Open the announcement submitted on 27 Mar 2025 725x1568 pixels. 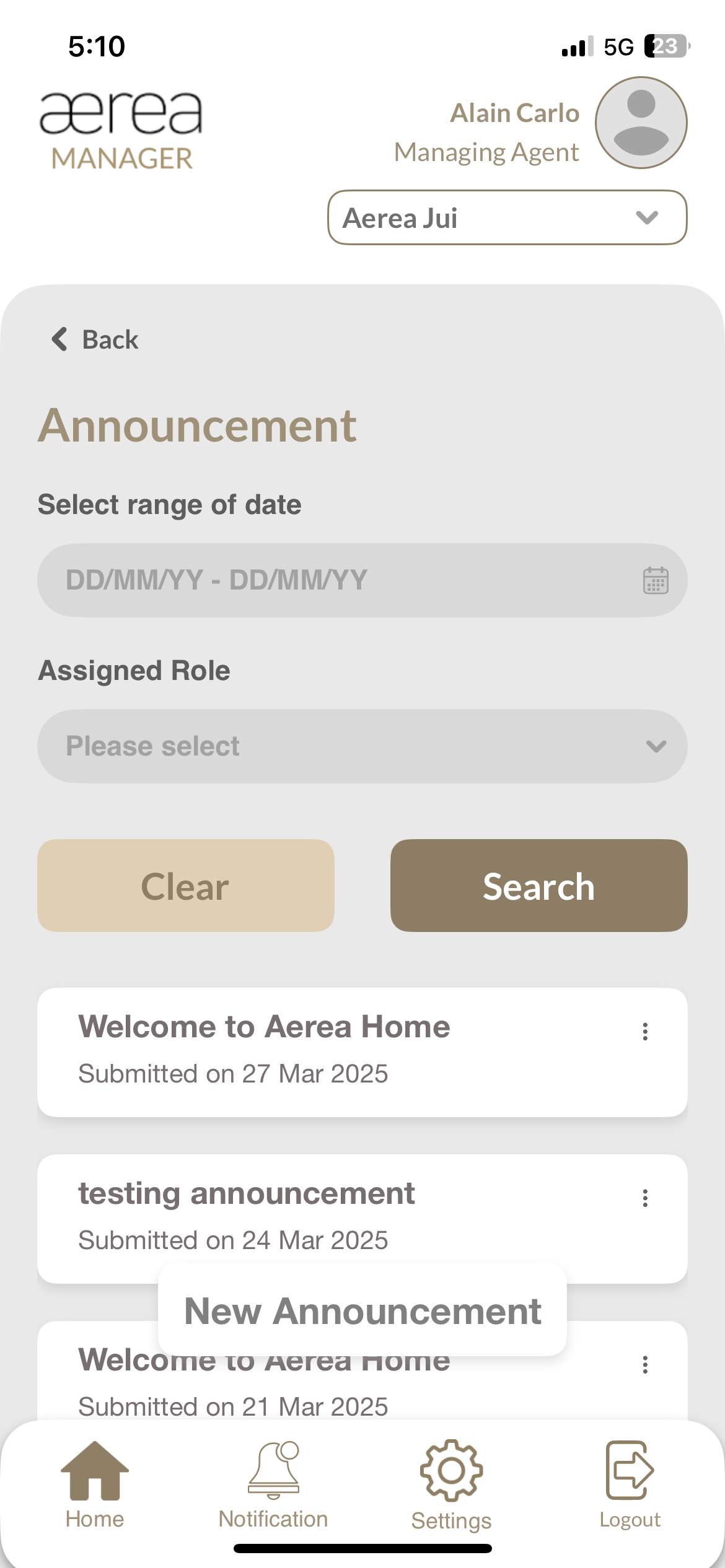coord(310,1052)
